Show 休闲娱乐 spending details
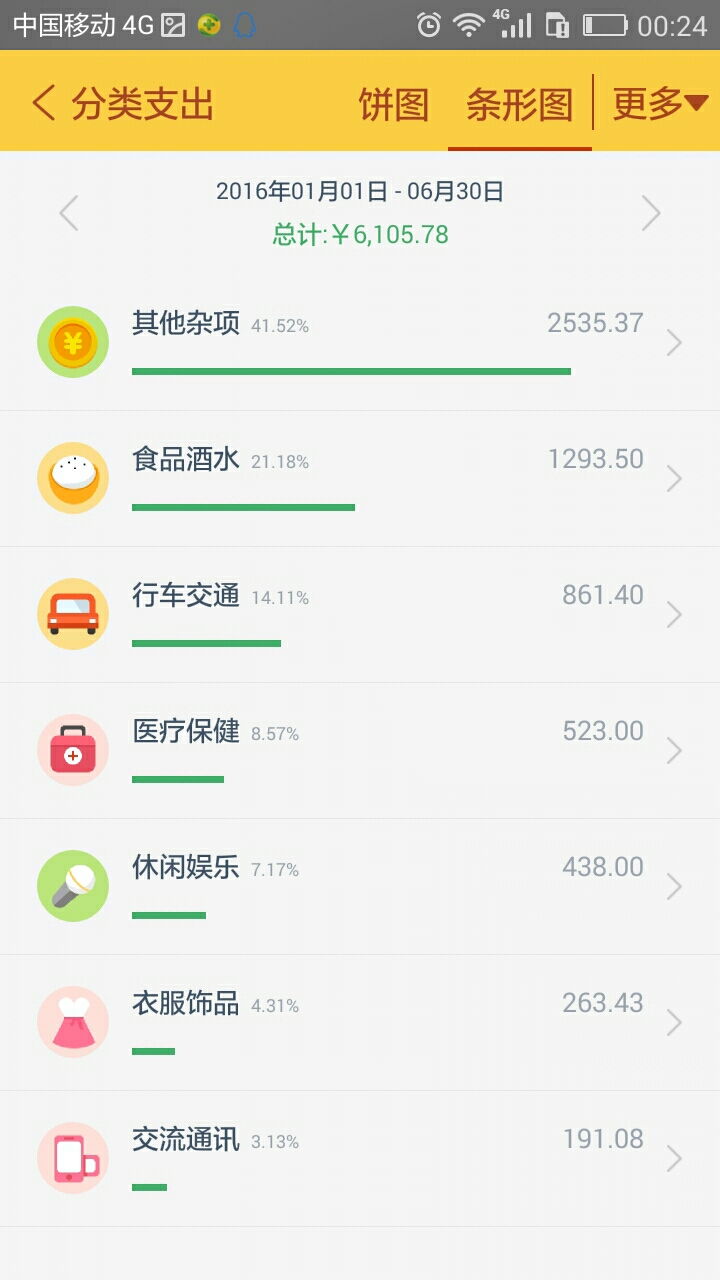The width and height of the screenshot is (720, 1280). point(360,887)
